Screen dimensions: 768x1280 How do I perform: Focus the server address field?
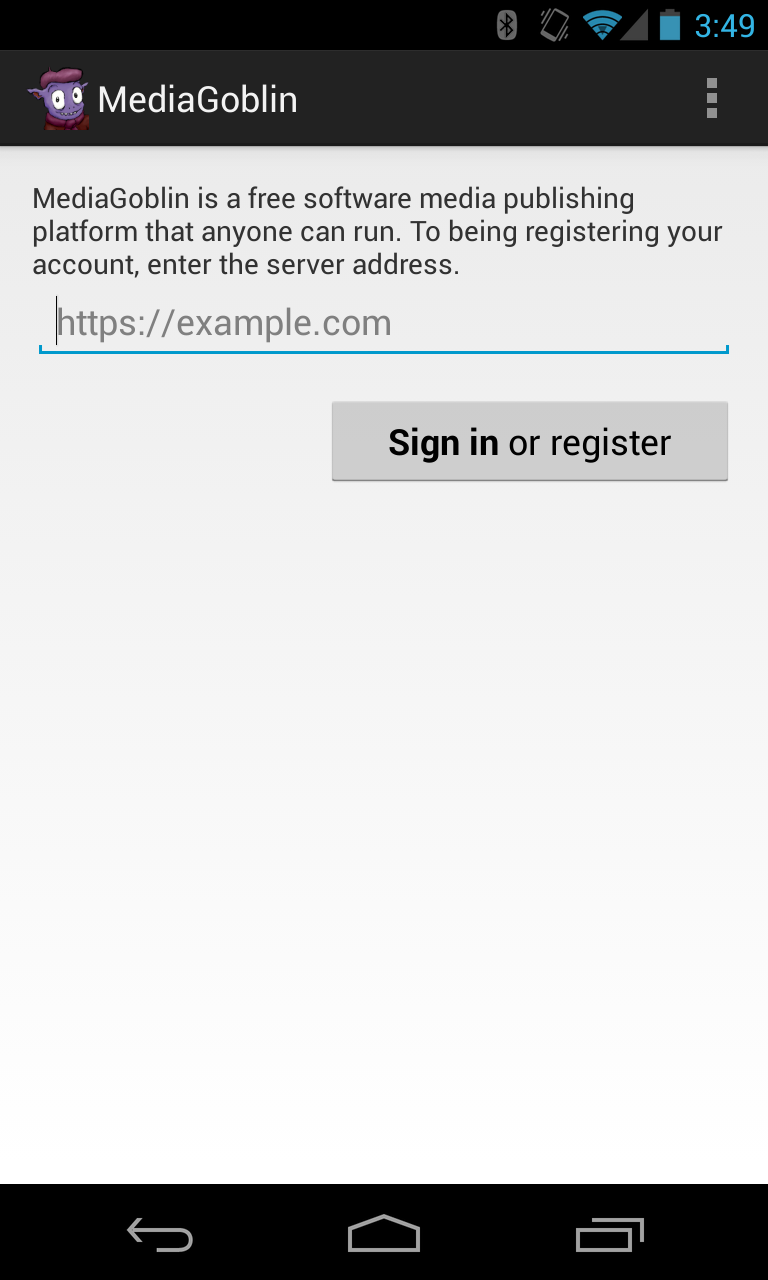[x=384, y=324]
